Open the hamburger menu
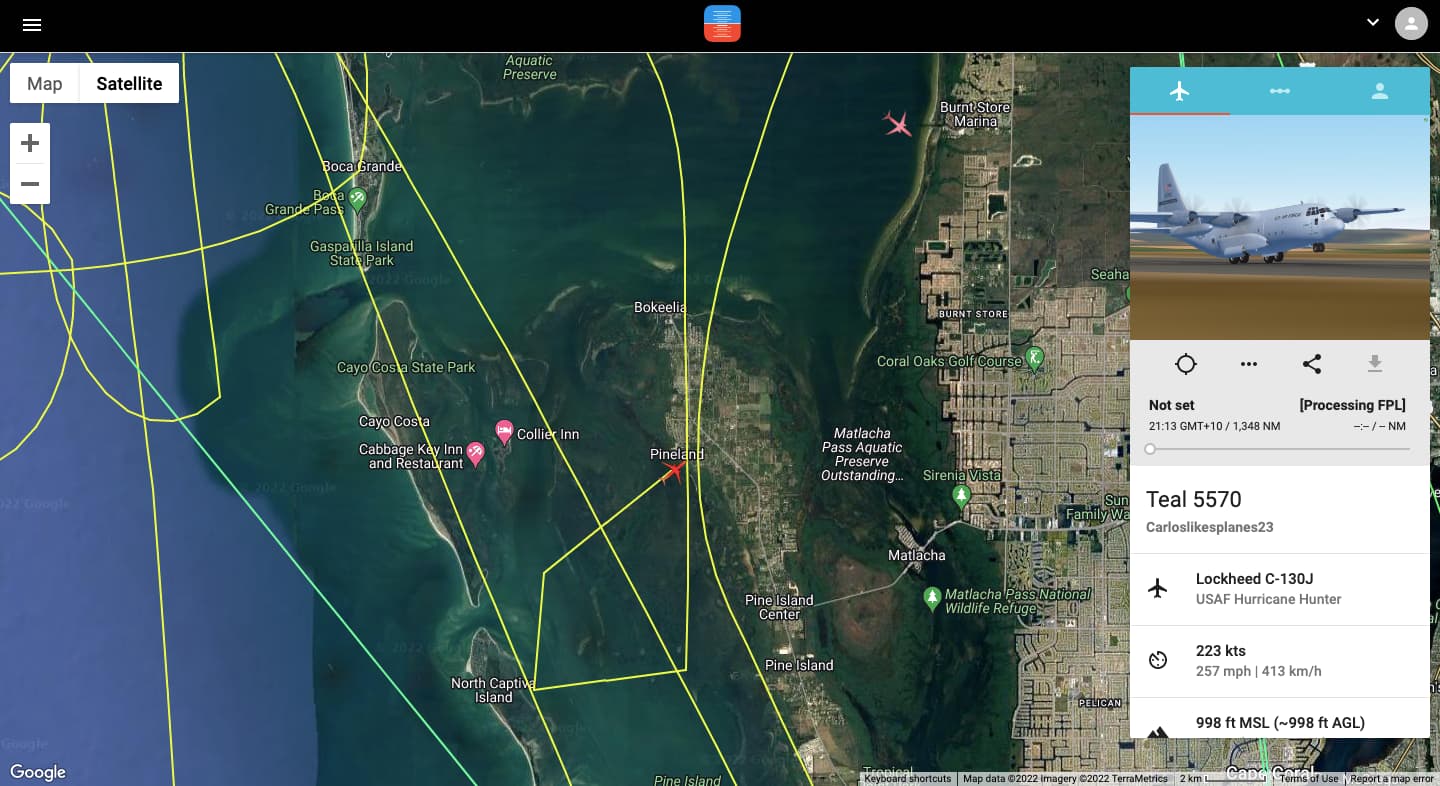This screenshot has height=786, width=1440. [32, 25]
